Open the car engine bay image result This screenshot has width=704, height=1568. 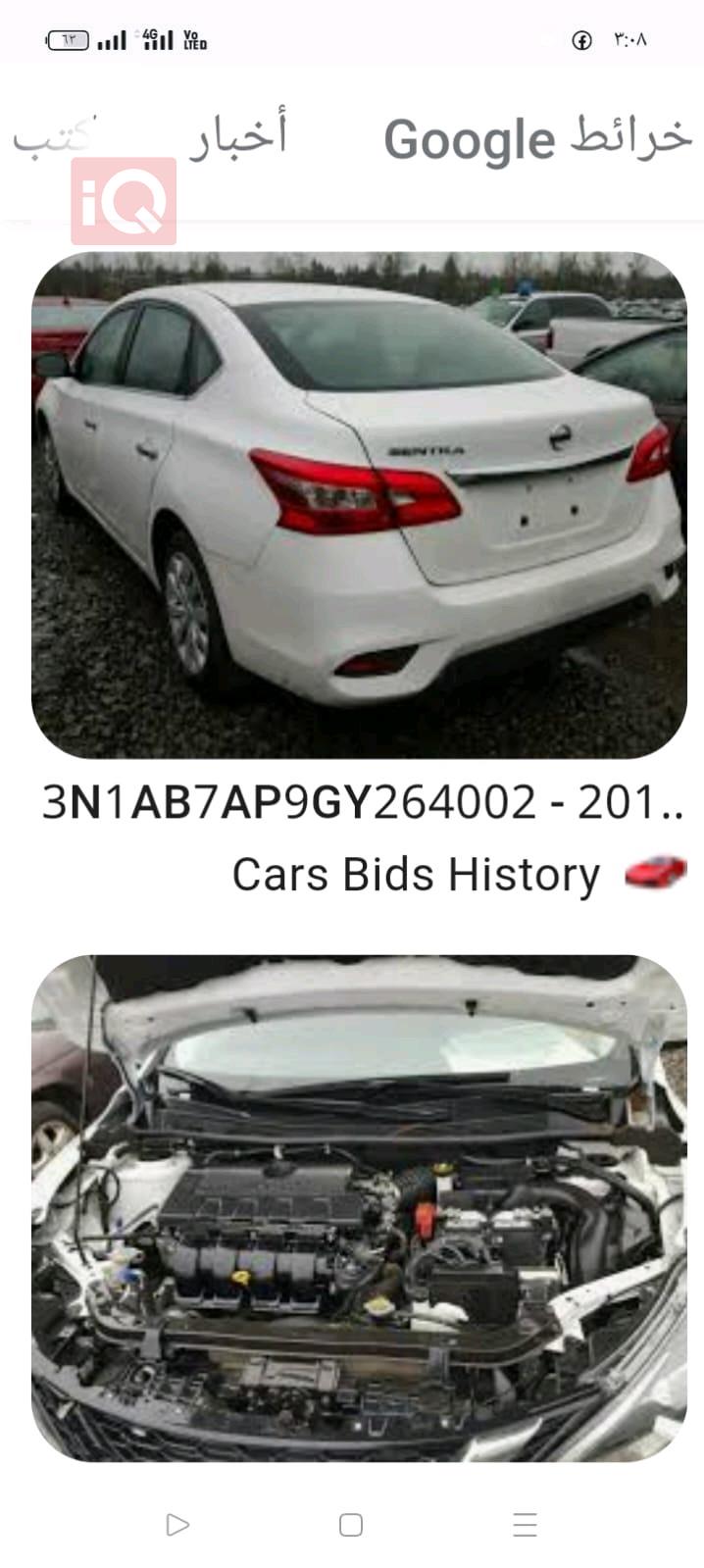[359, 1207]
